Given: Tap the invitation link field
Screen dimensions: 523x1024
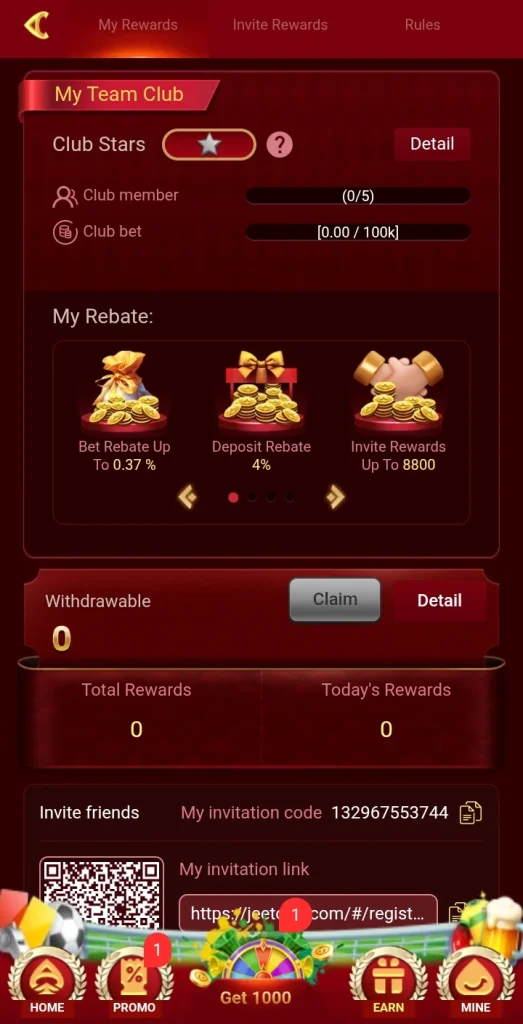Looking at the screenshot, I should (x=308, y=913).
